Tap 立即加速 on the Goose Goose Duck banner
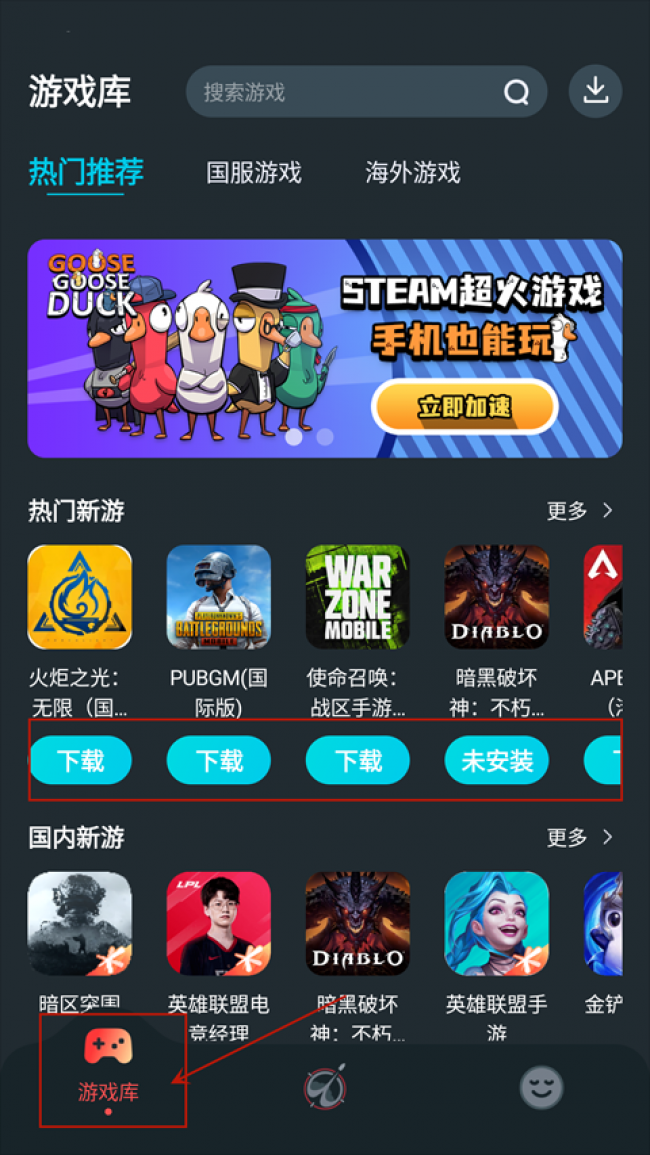 (464, 407)
